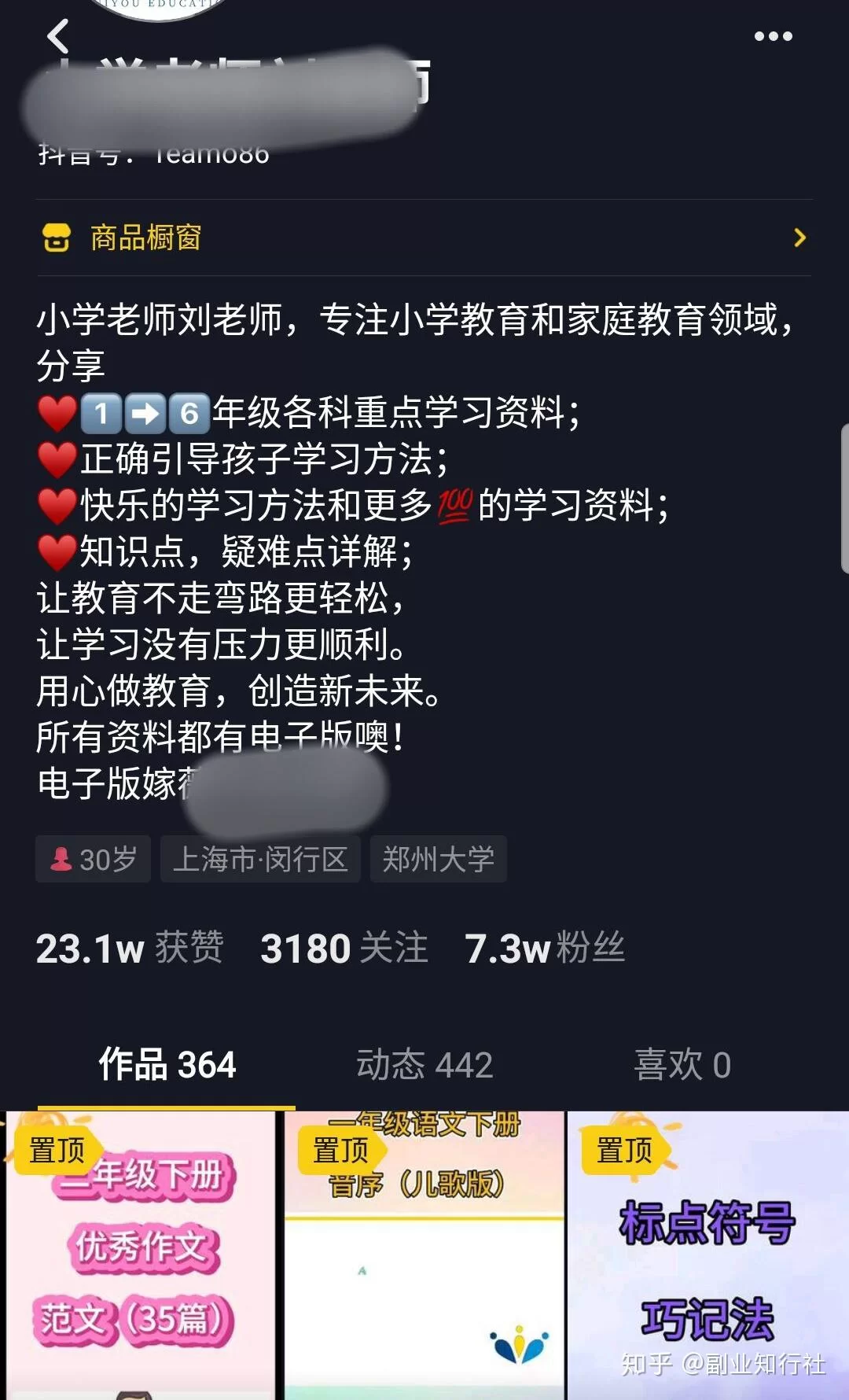Switch to the 作品 364 tab
849x1400 pixels.
[167, 1065]
